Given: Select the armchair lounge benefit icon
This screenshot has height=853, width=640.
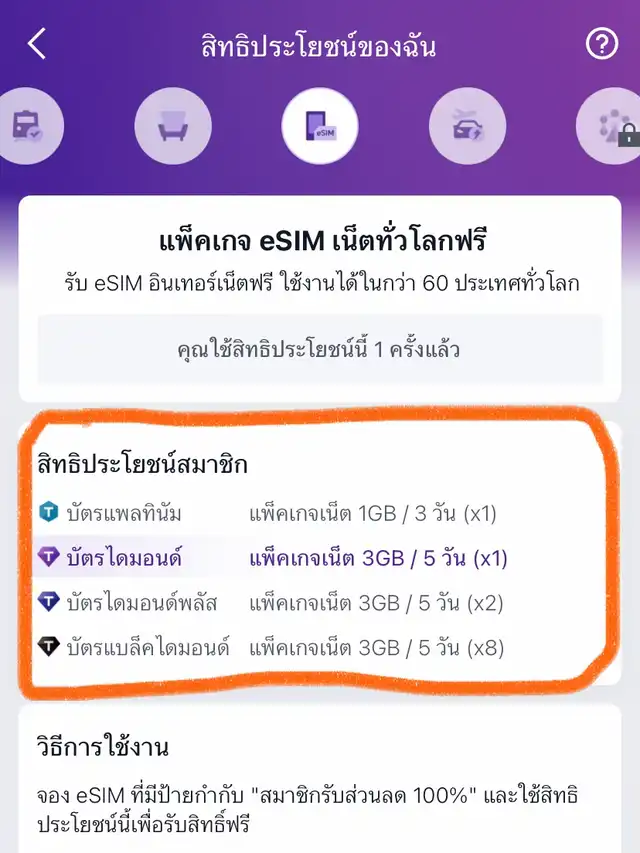Looking at the screenshot, I should [x=173, y=127].
